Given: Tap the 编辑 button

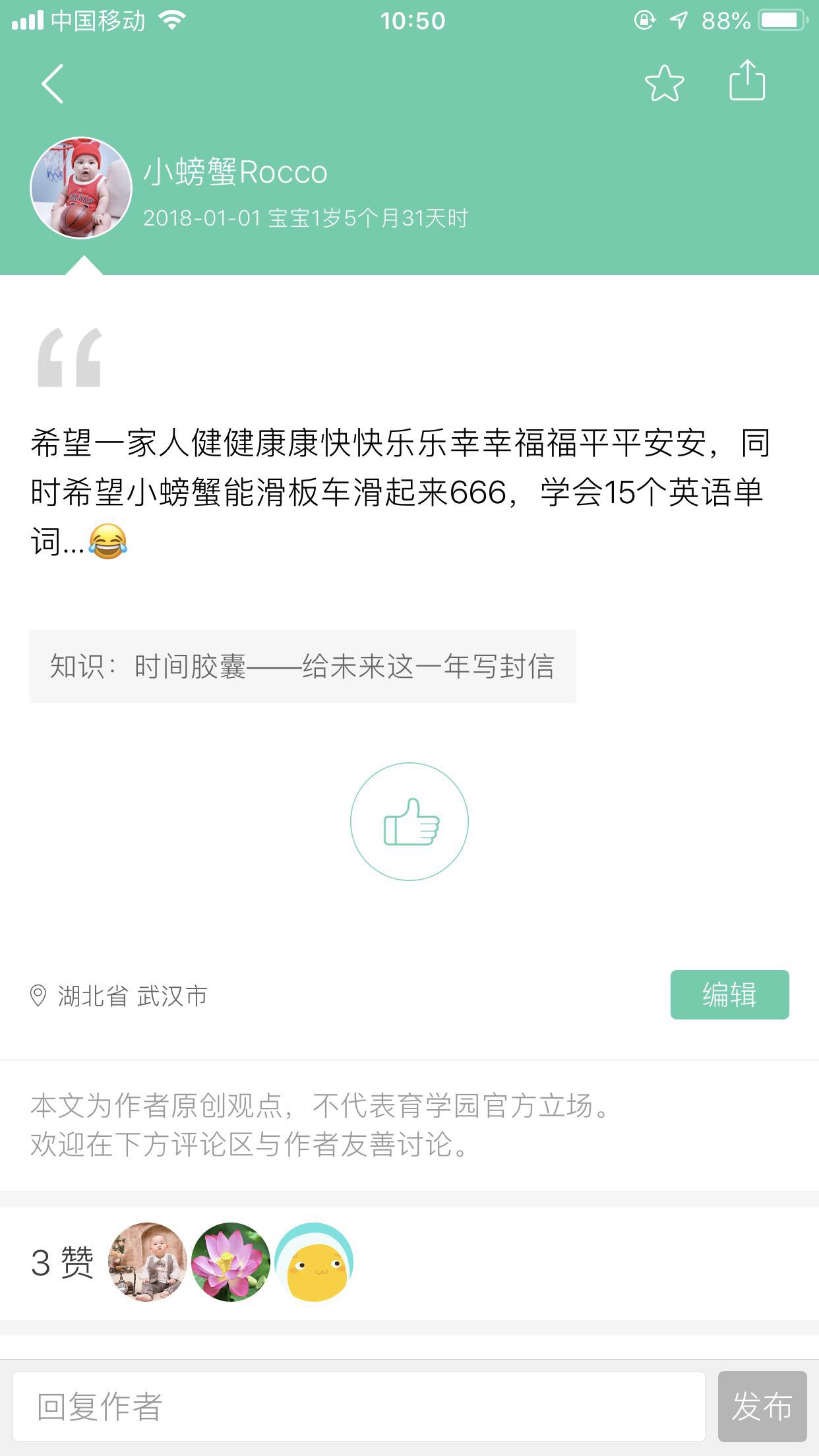Looking at the screenshot, I should 729,994.
